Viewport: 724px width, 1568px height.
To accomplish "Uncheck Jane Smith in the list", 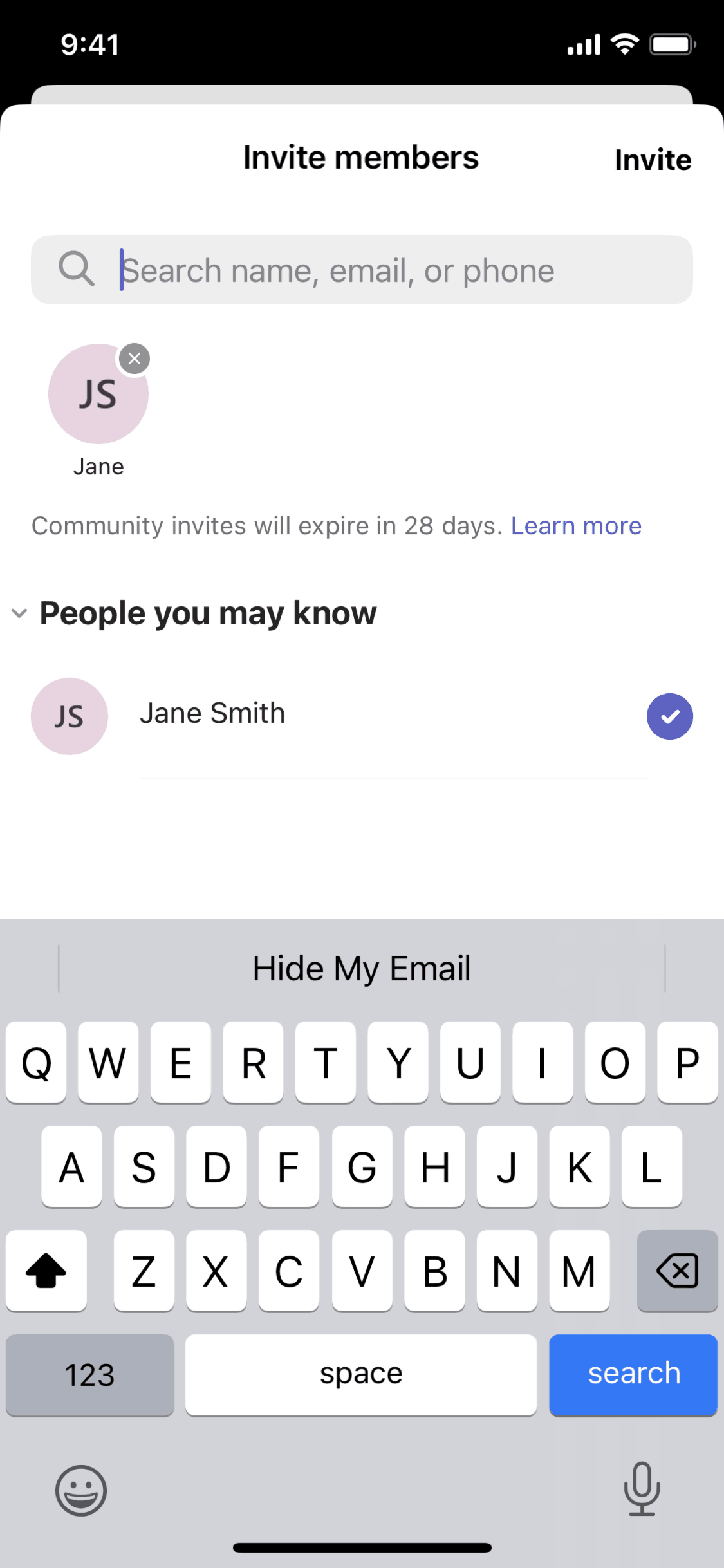I will [x=669, y=716].
